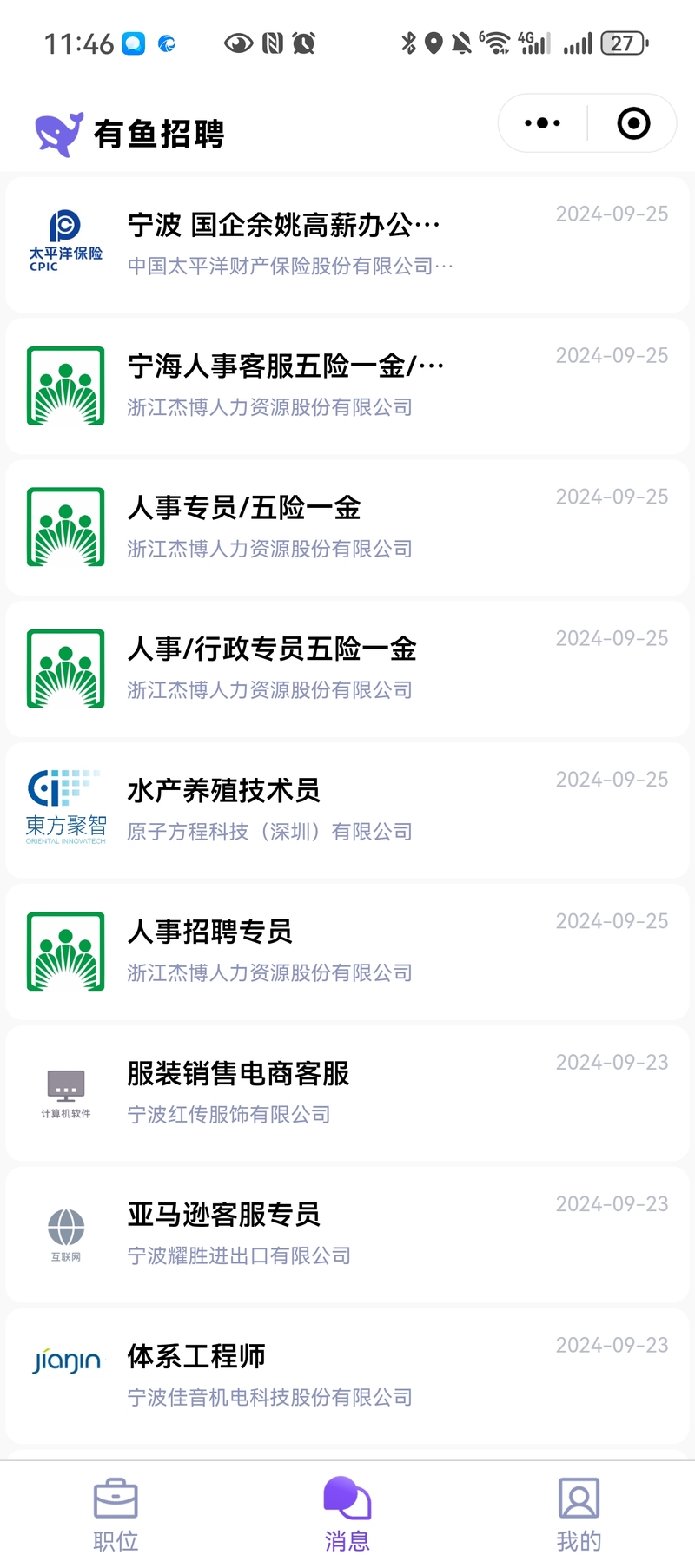Open the 人事/行政专员五险一金 message

[347, 669]
